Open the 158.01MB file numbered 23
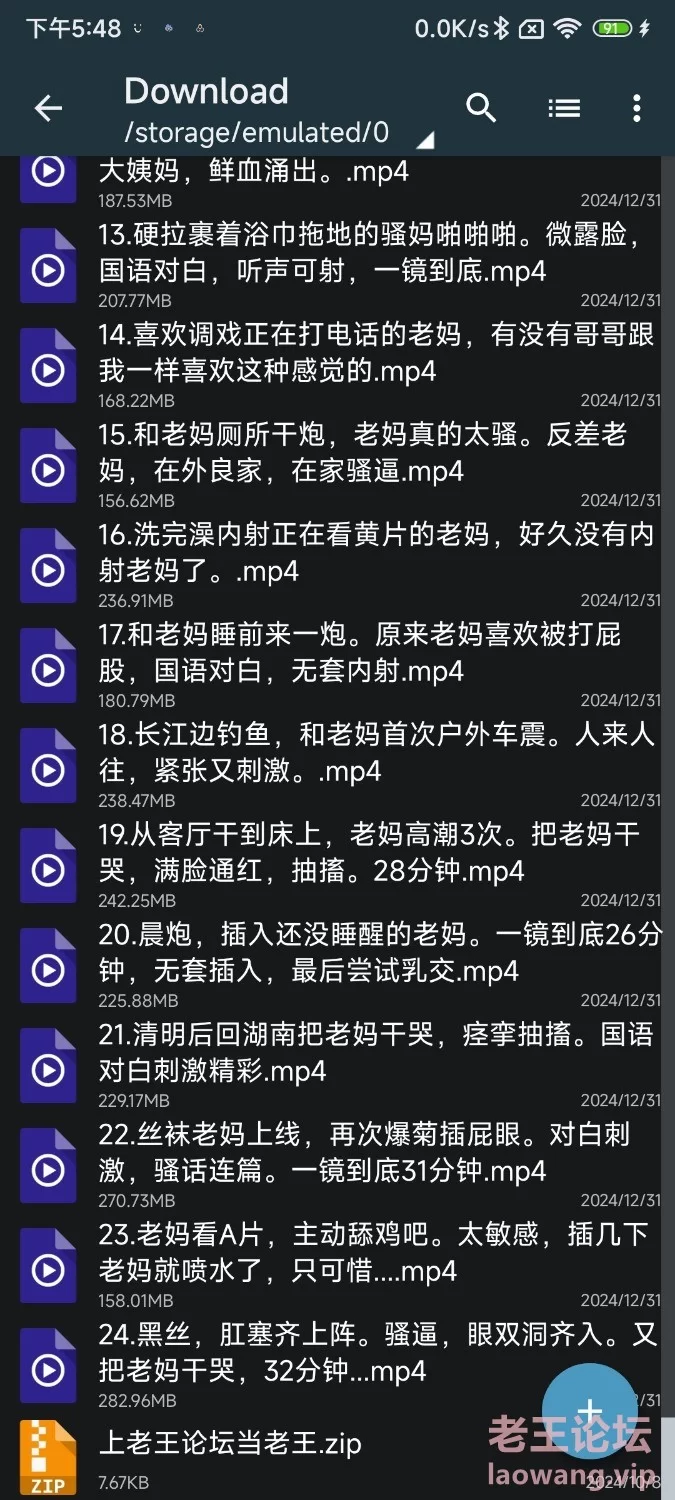Image resolution: width=675 pixels, height=1500 pixels. (x=337, y=1265)
